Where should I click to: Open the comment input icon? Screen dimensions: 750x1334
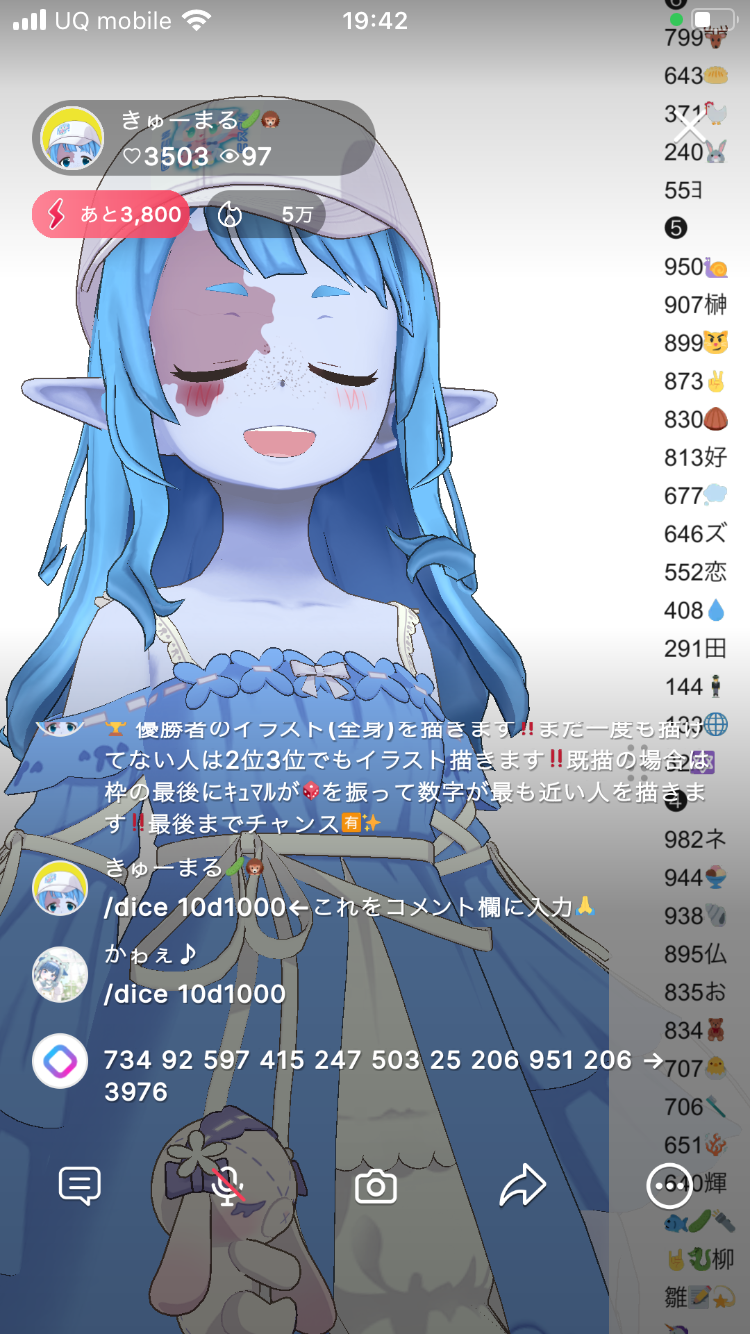pos(80,1186)
